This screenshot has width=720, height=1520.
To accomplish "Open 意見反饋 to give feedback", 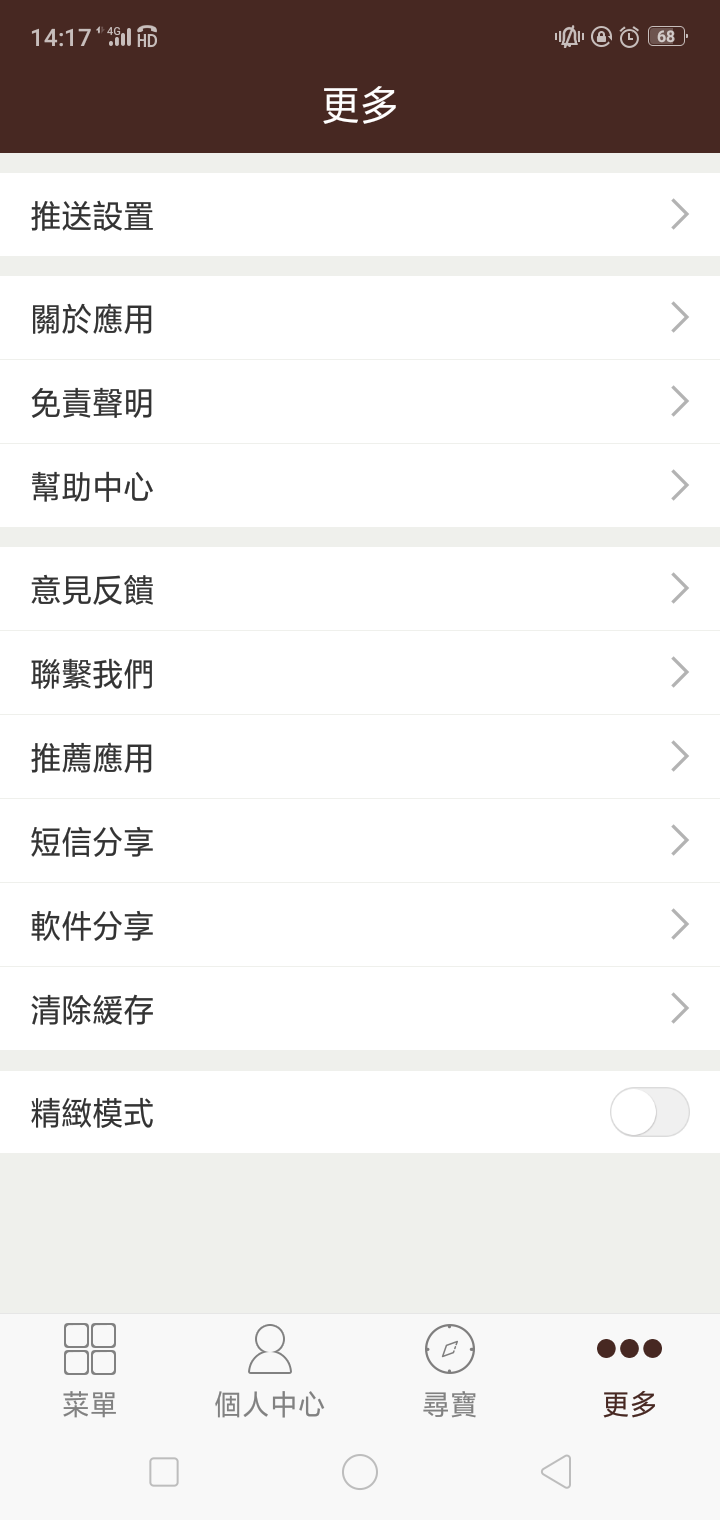I will click(360, 590).
